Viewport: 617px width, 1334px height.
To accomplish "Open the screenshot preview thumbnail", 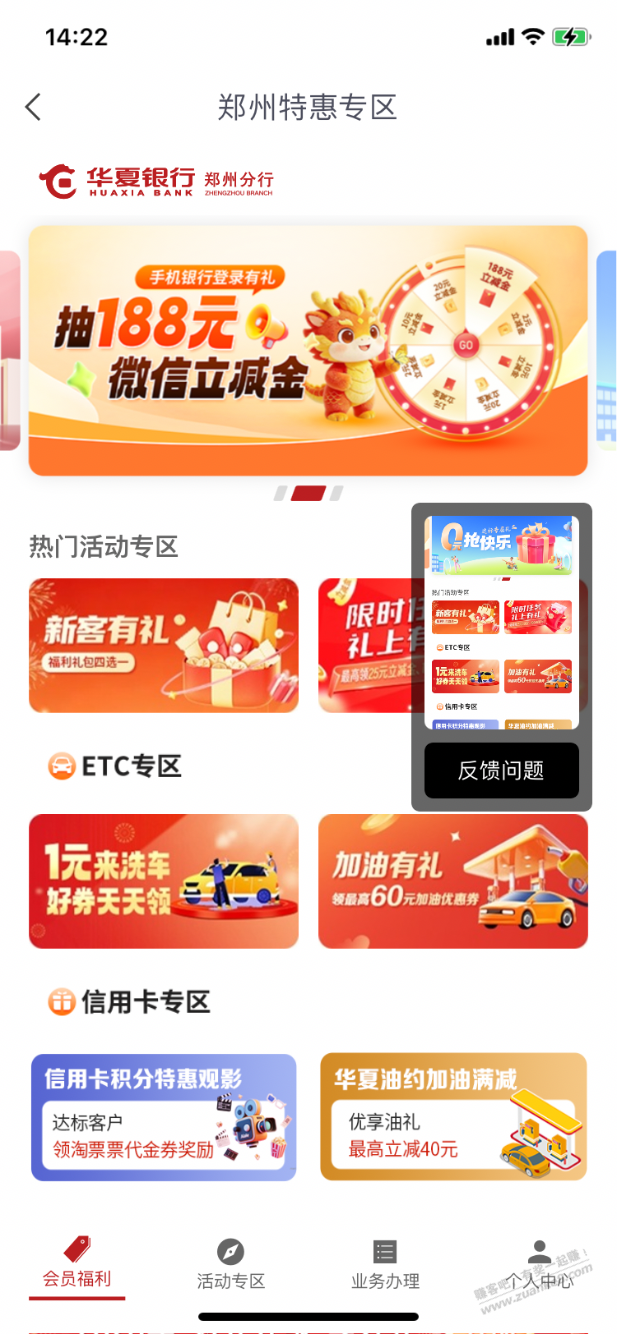I will (501, 622).
